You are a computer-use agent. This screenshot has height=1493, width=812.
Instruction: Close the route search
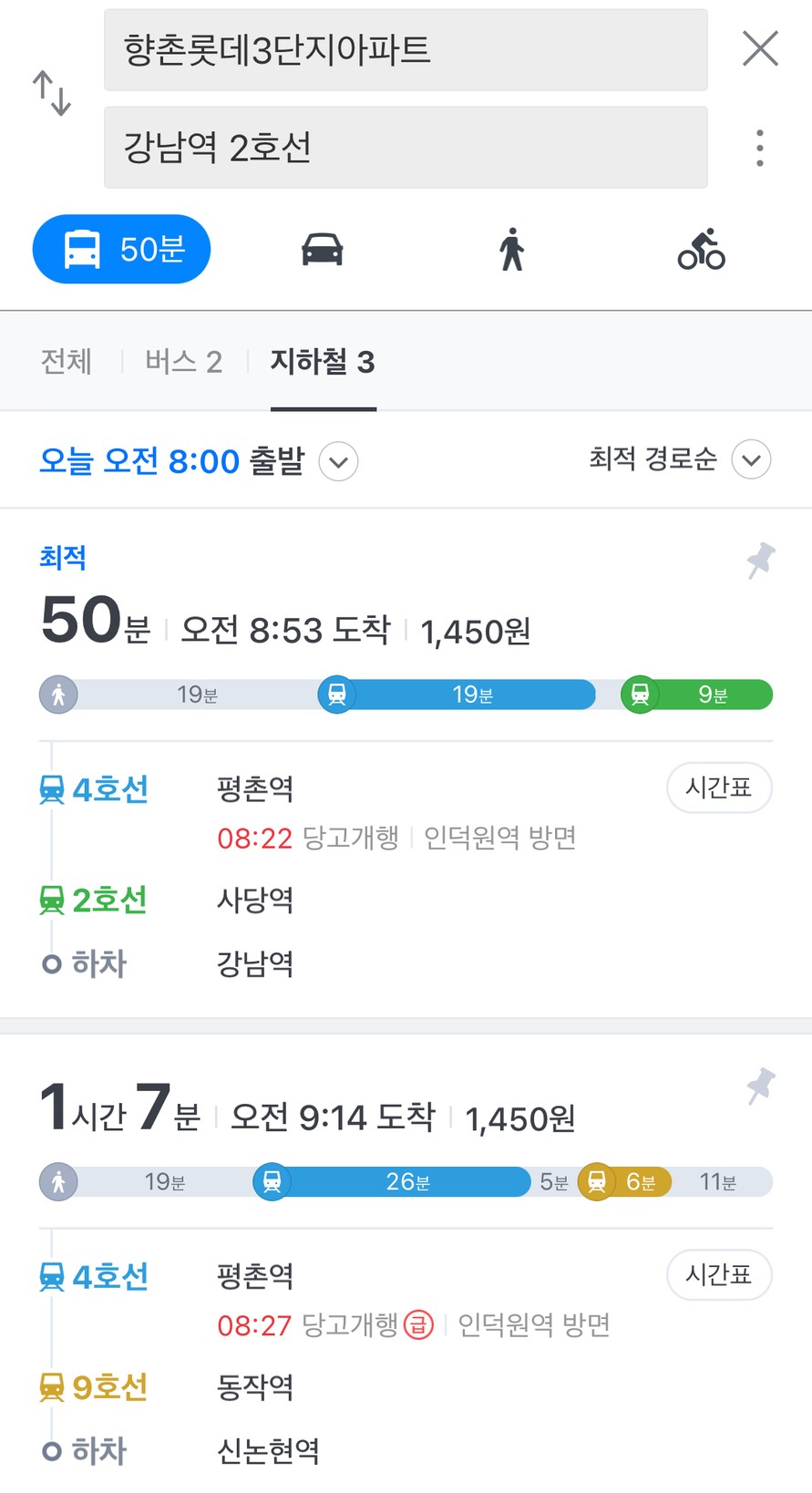760,48
